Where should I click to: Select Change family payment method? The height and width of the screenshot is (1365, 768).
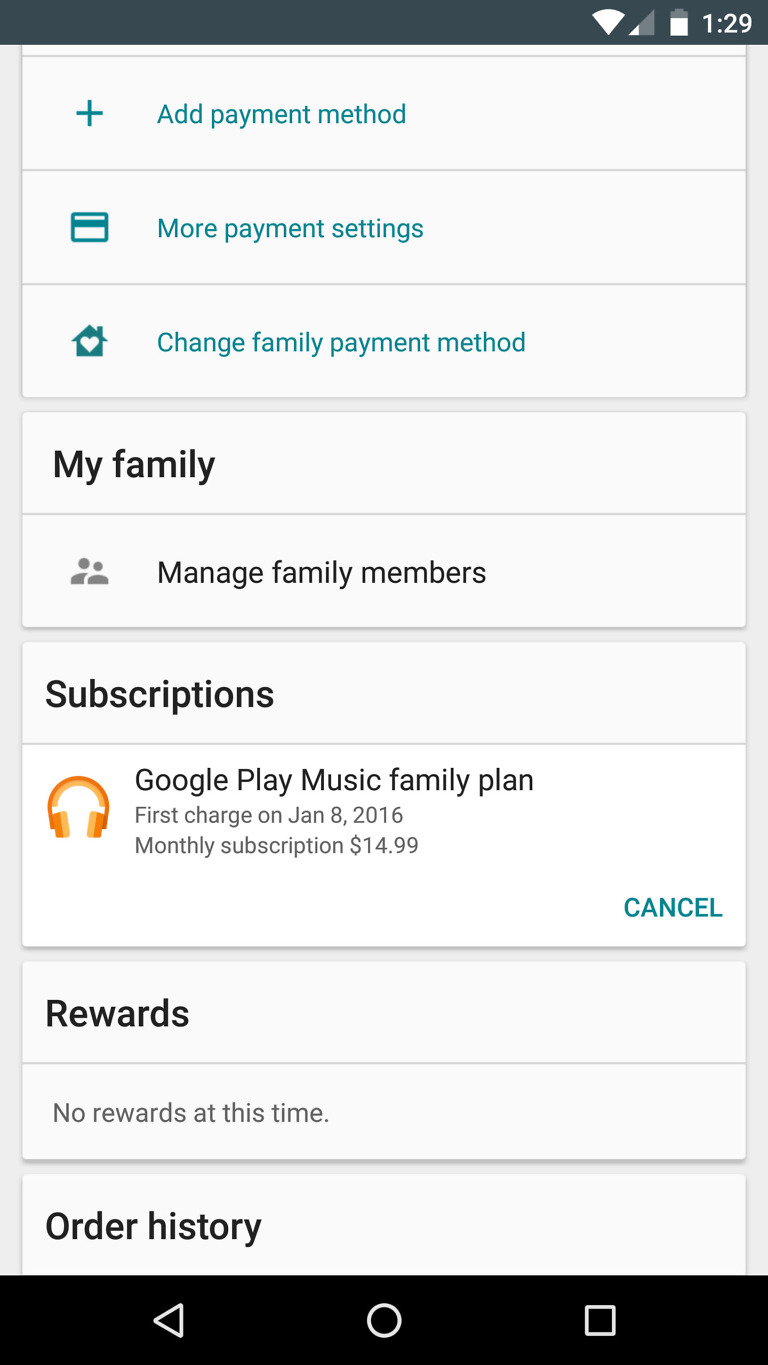click(x=341, y=342)
